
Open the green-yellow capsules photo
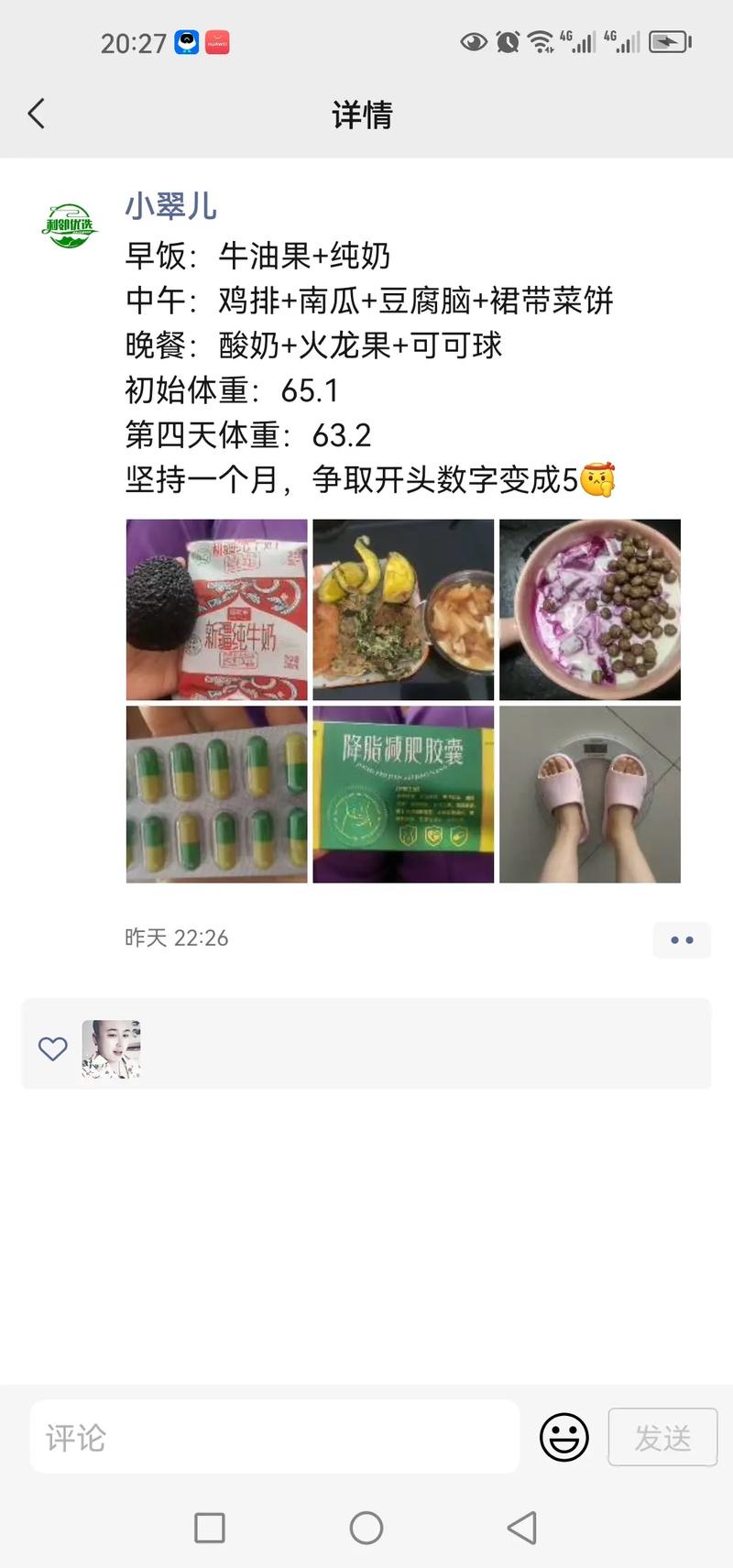pyautogui.click(x=216, y=794)
